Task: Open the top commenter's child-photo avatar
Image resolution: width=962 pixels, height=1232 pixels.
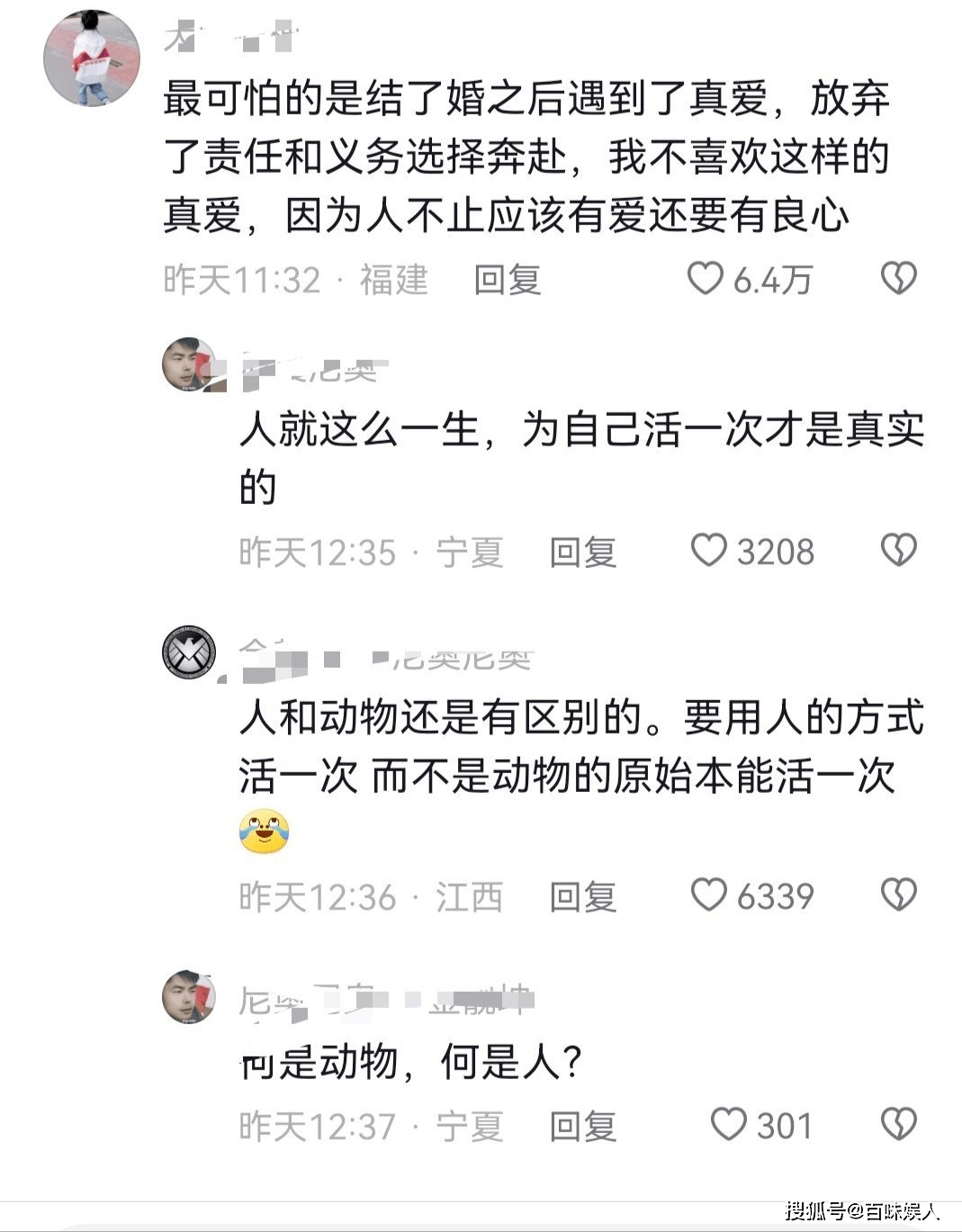Action: [x=92, y=59]
